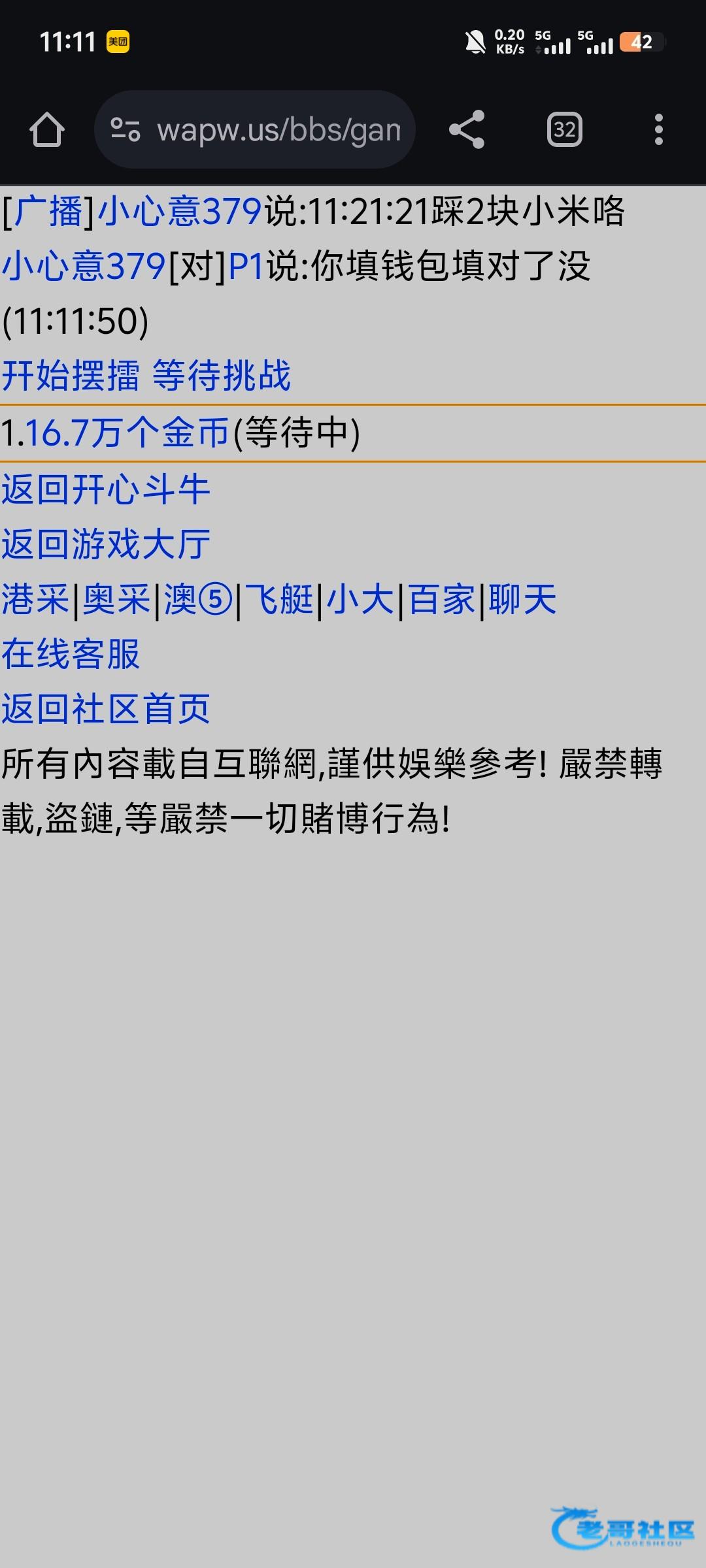The image size is (706, 1568).
Task: Open the tab switcher showing 32
Action: [564, 129]
